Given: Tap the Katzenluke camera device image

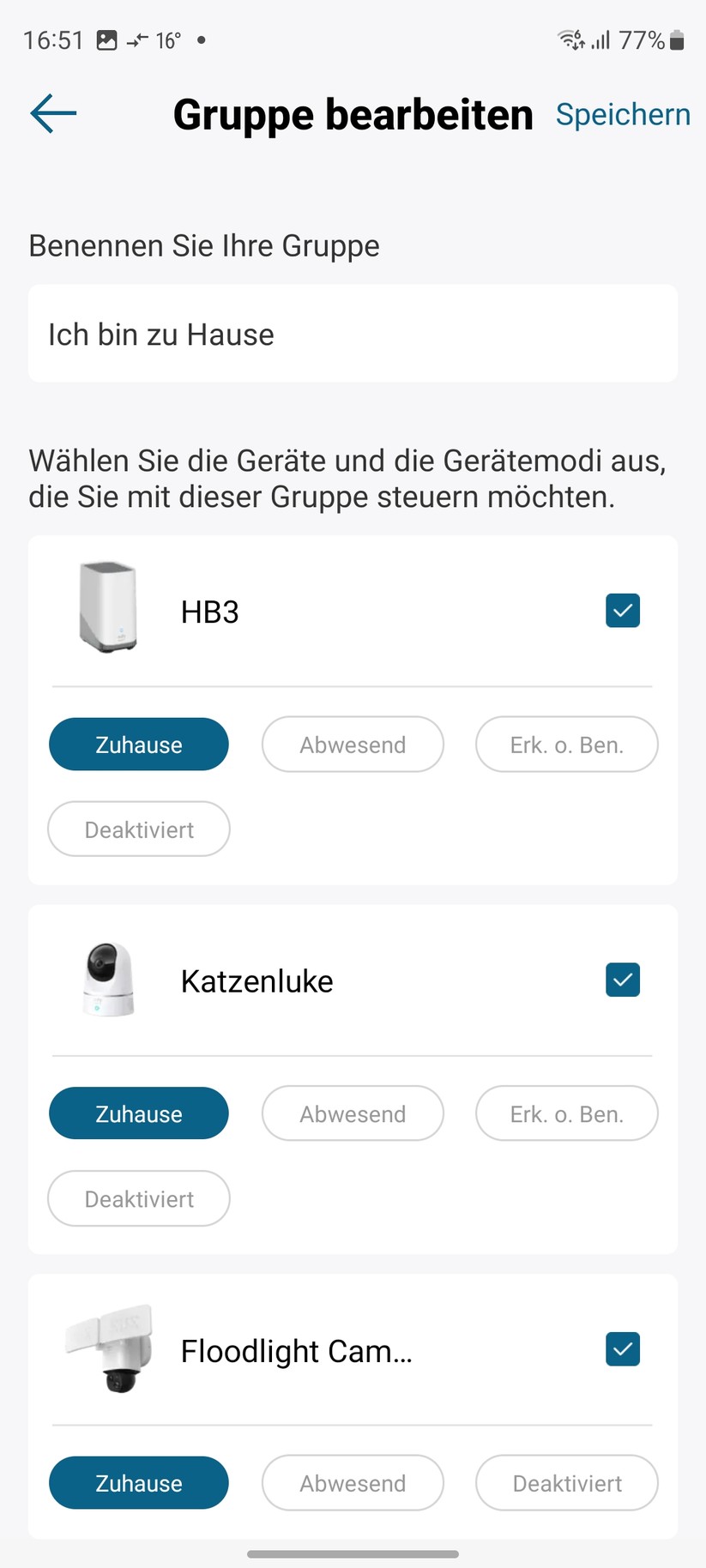Looking at the screenshot, I should click(106, 978).
